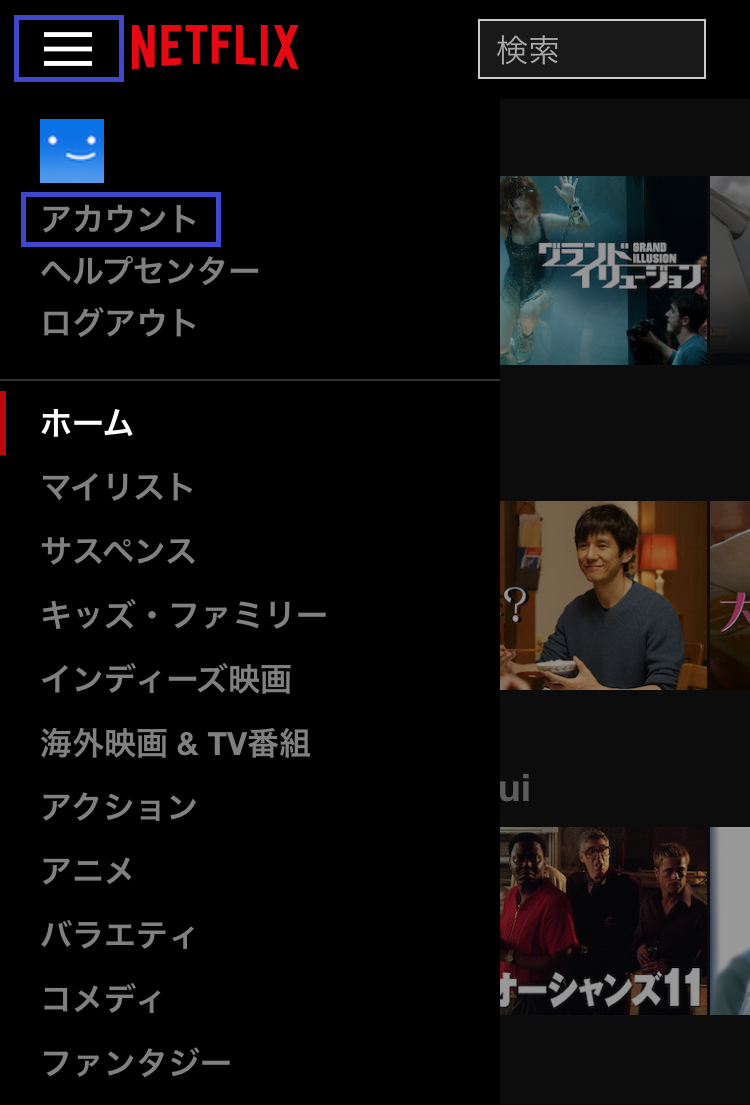Close the hamburger menu drawer

(68, 48)
